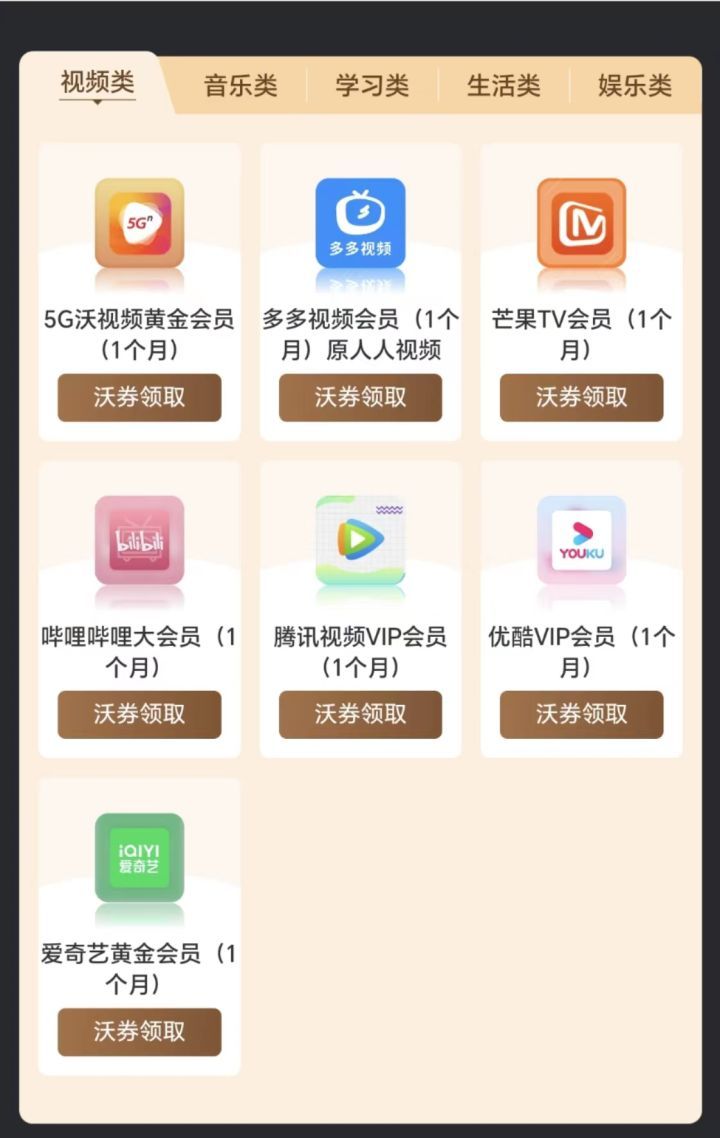
Task: Tap 沃券领取 under 多多视频会员
Action: pos(360,397)
